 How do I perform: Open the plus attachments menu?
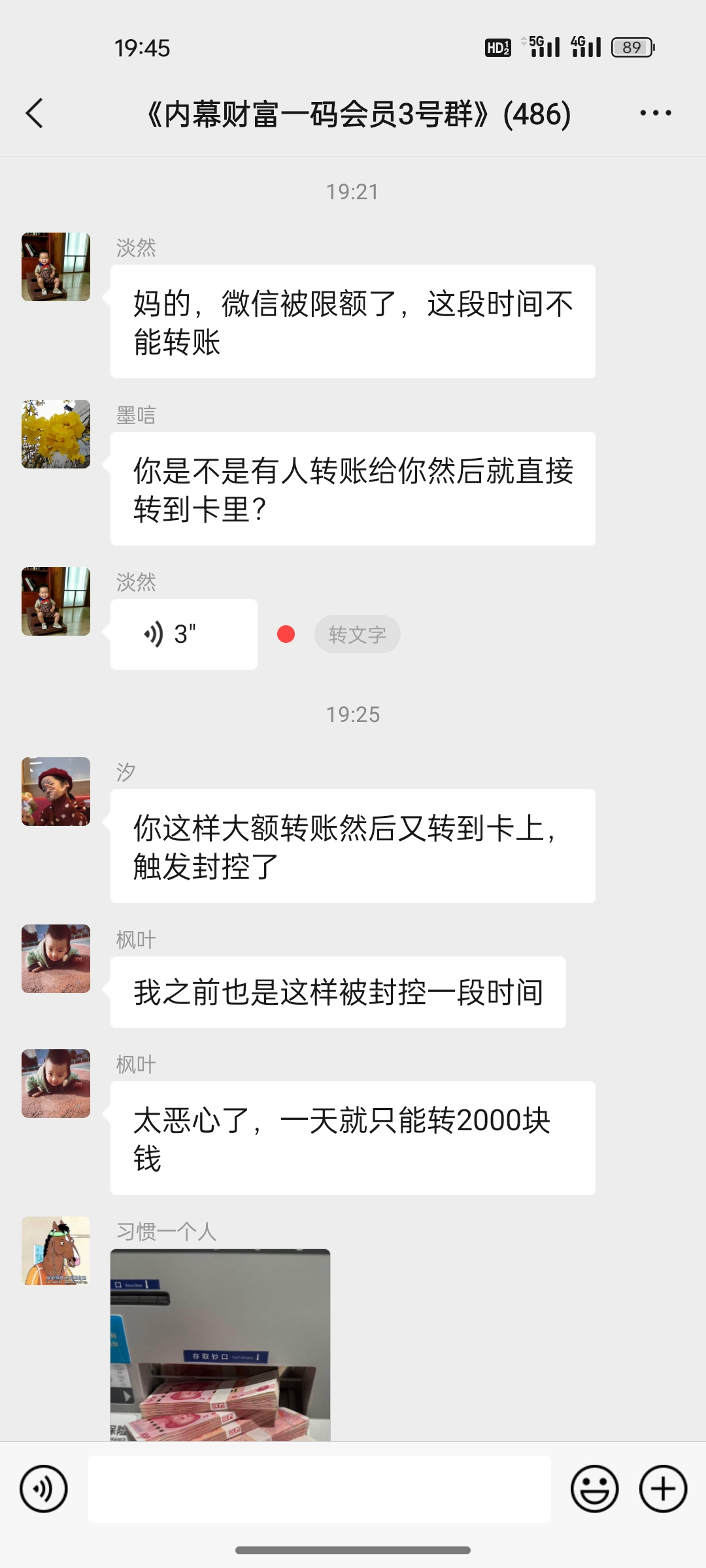click(663, 1489)
